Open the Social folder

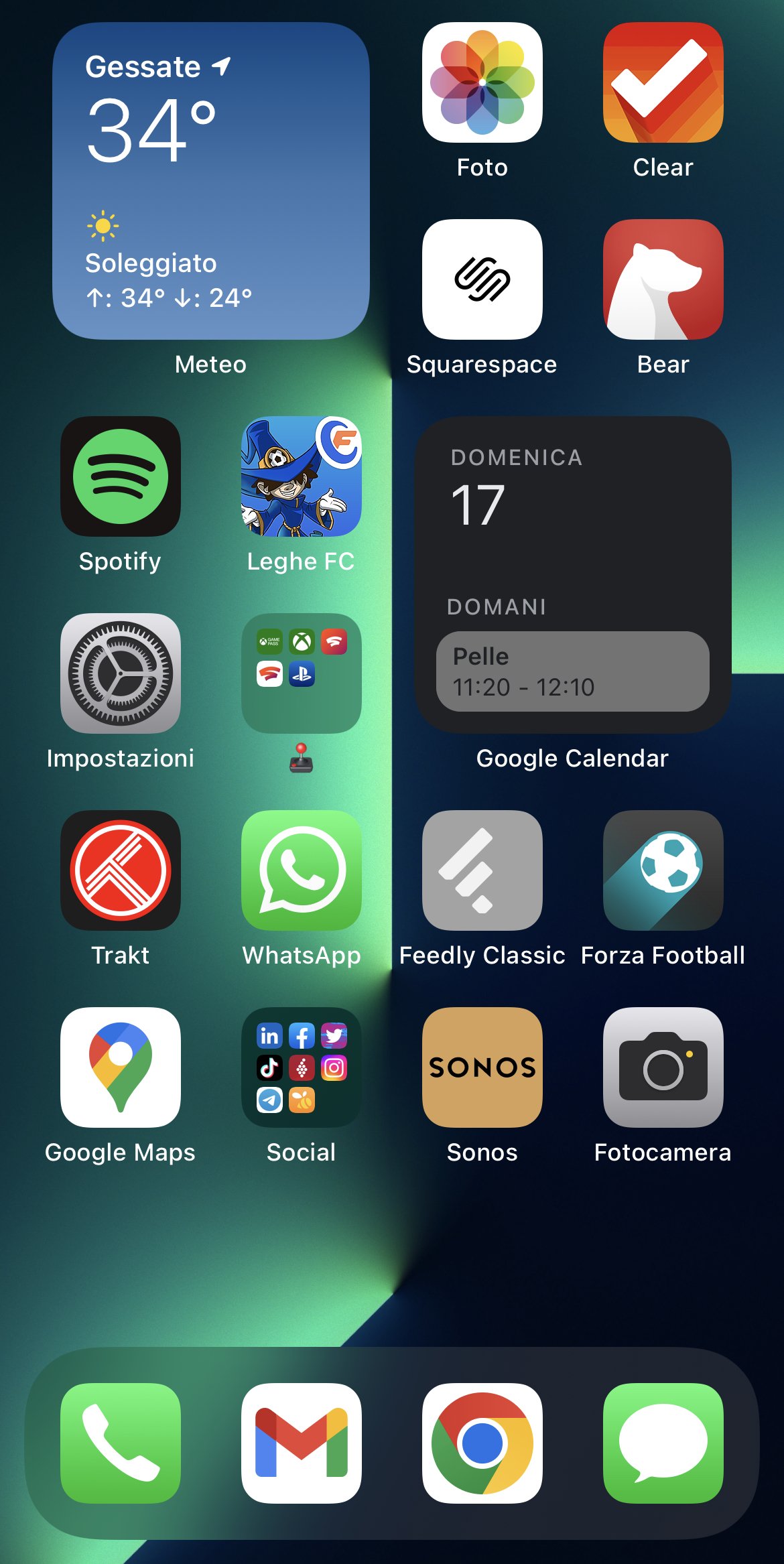click(301, 1067)
